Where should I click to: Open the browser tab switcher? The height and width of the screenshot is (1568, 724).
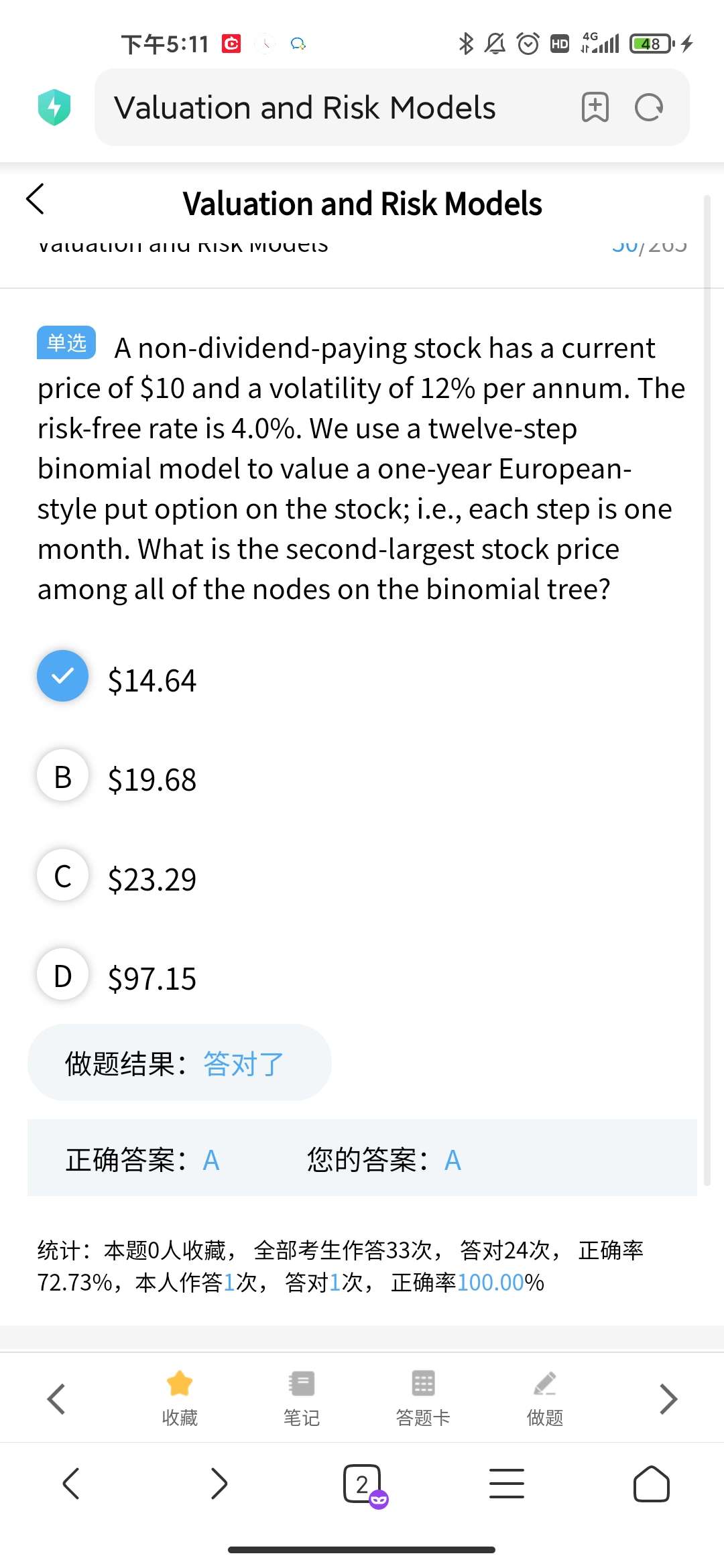click(x=363, y=1484)
